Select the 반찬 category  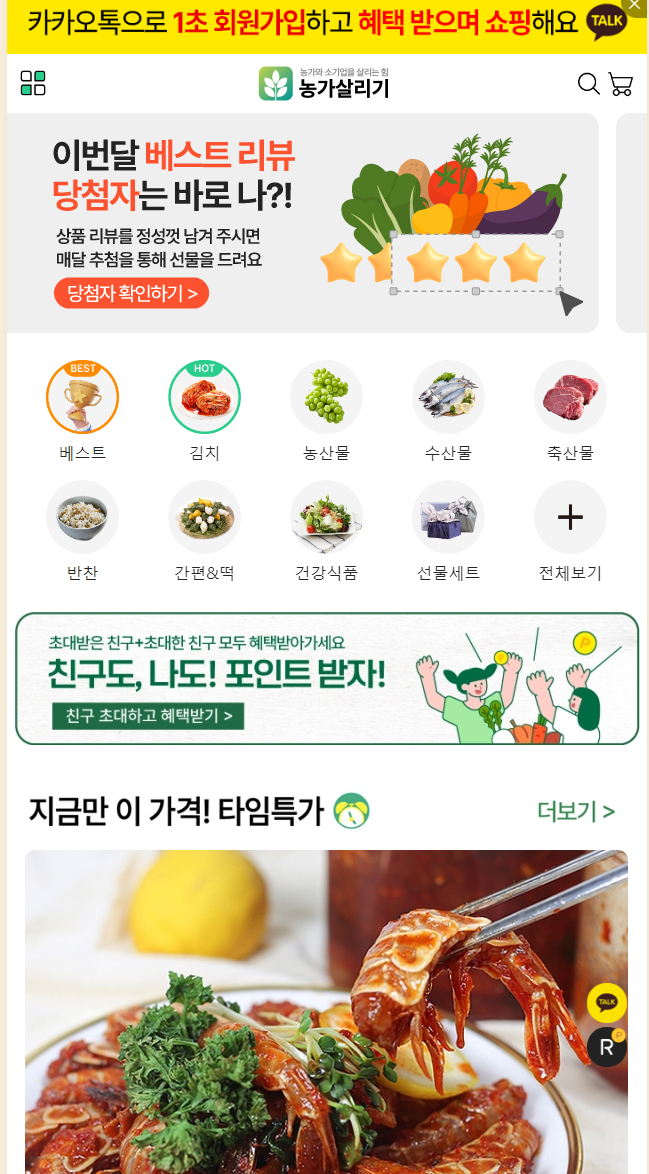point(82,517)
